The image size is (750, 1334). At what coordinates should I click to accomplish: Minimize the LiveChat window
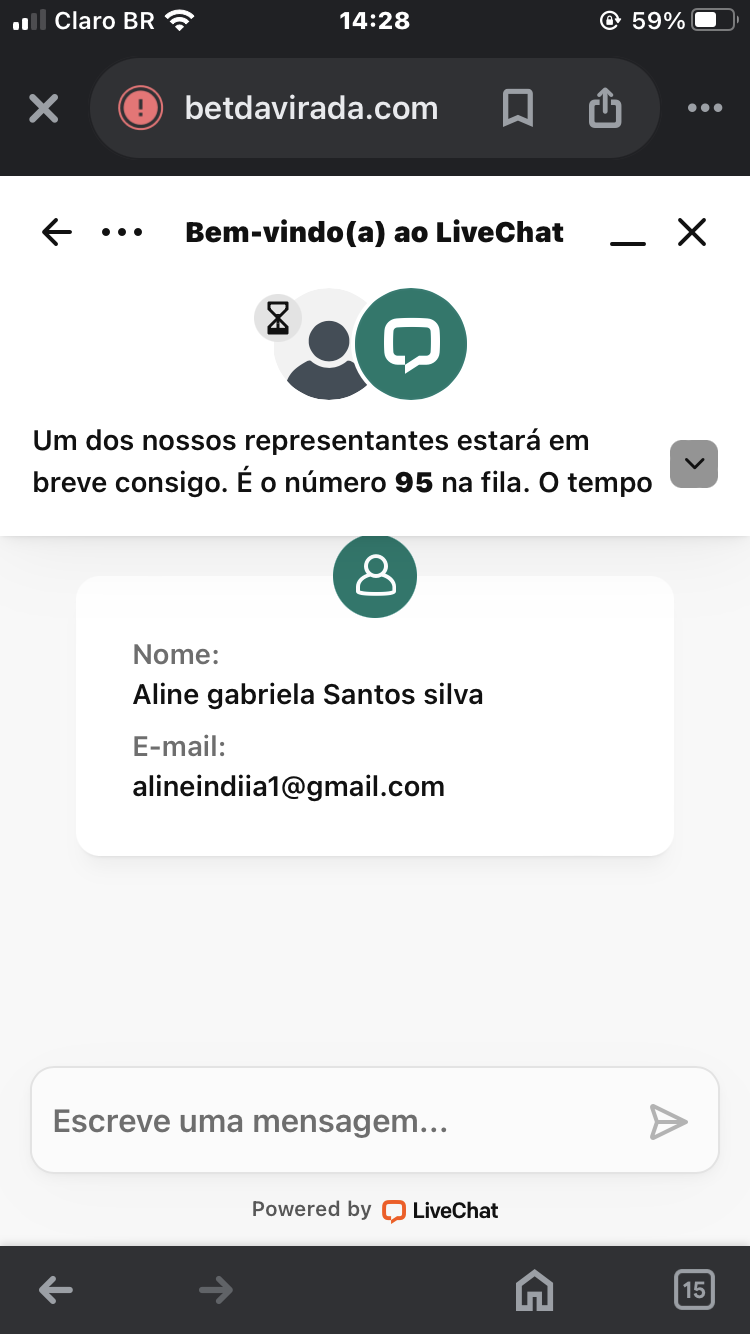627,240
